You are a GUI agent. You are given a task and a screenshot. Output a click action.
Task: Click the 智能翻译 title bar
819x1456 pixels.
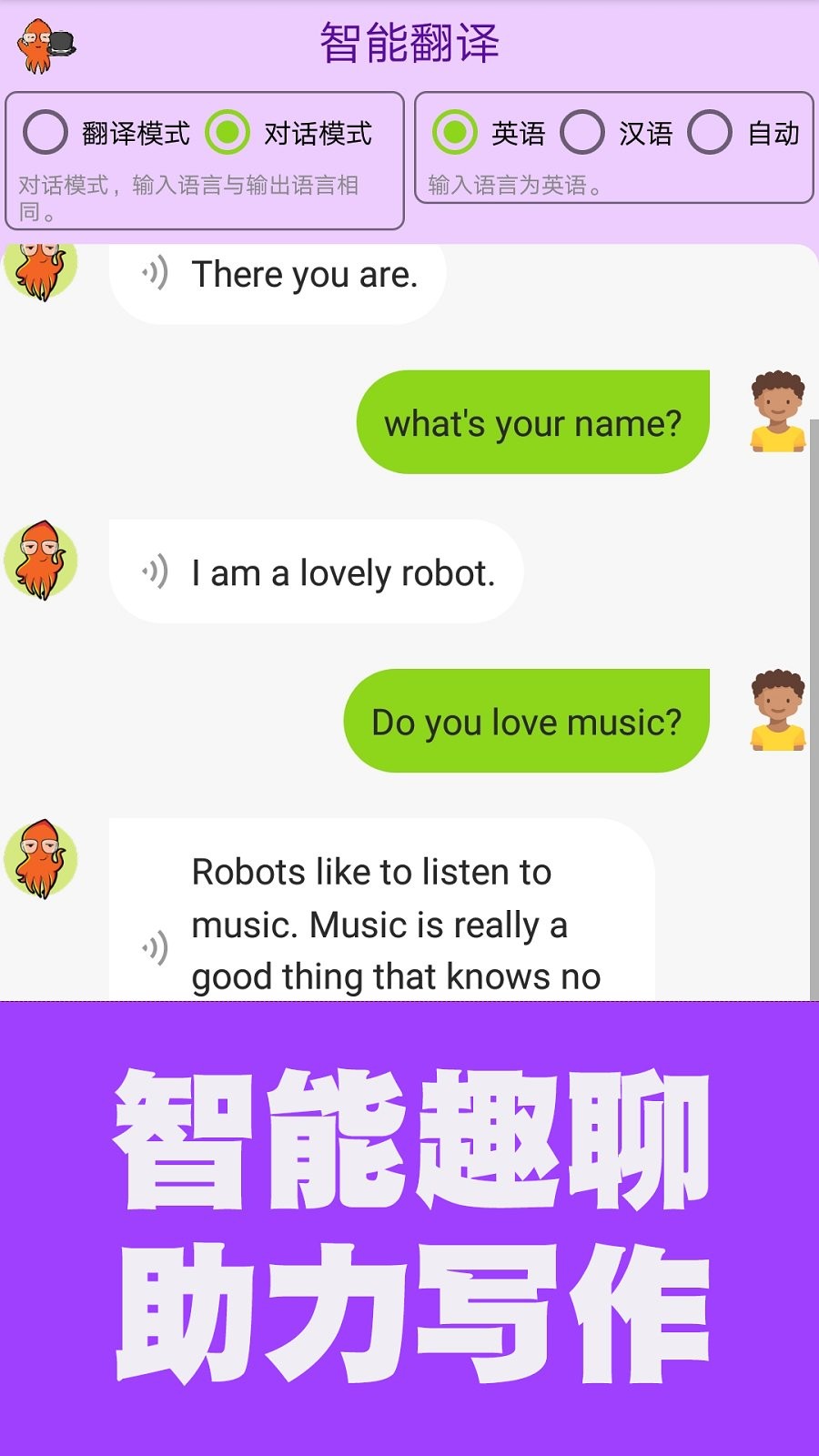(409, 44)
